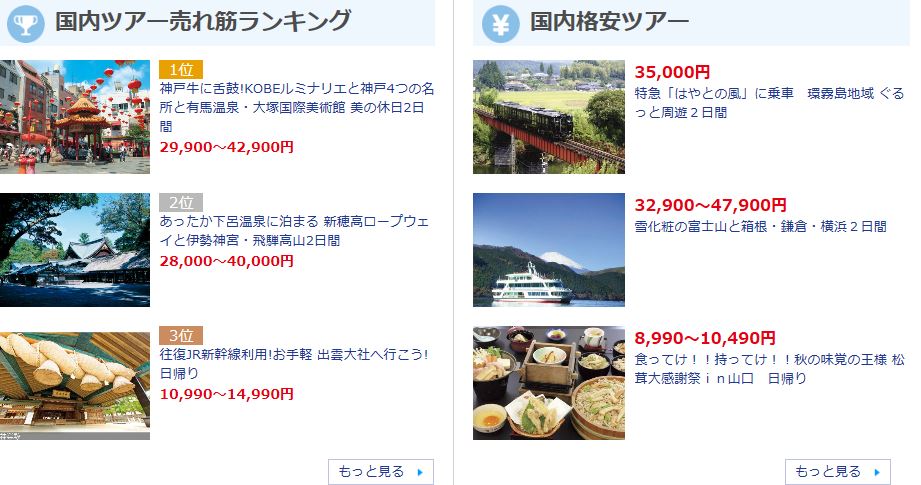The width and height of the screenshot is (921, 485).
Task: Open the 2位 下呂温泉 and 伊勢神宮 tour link
Action: (x=297, y=231)
